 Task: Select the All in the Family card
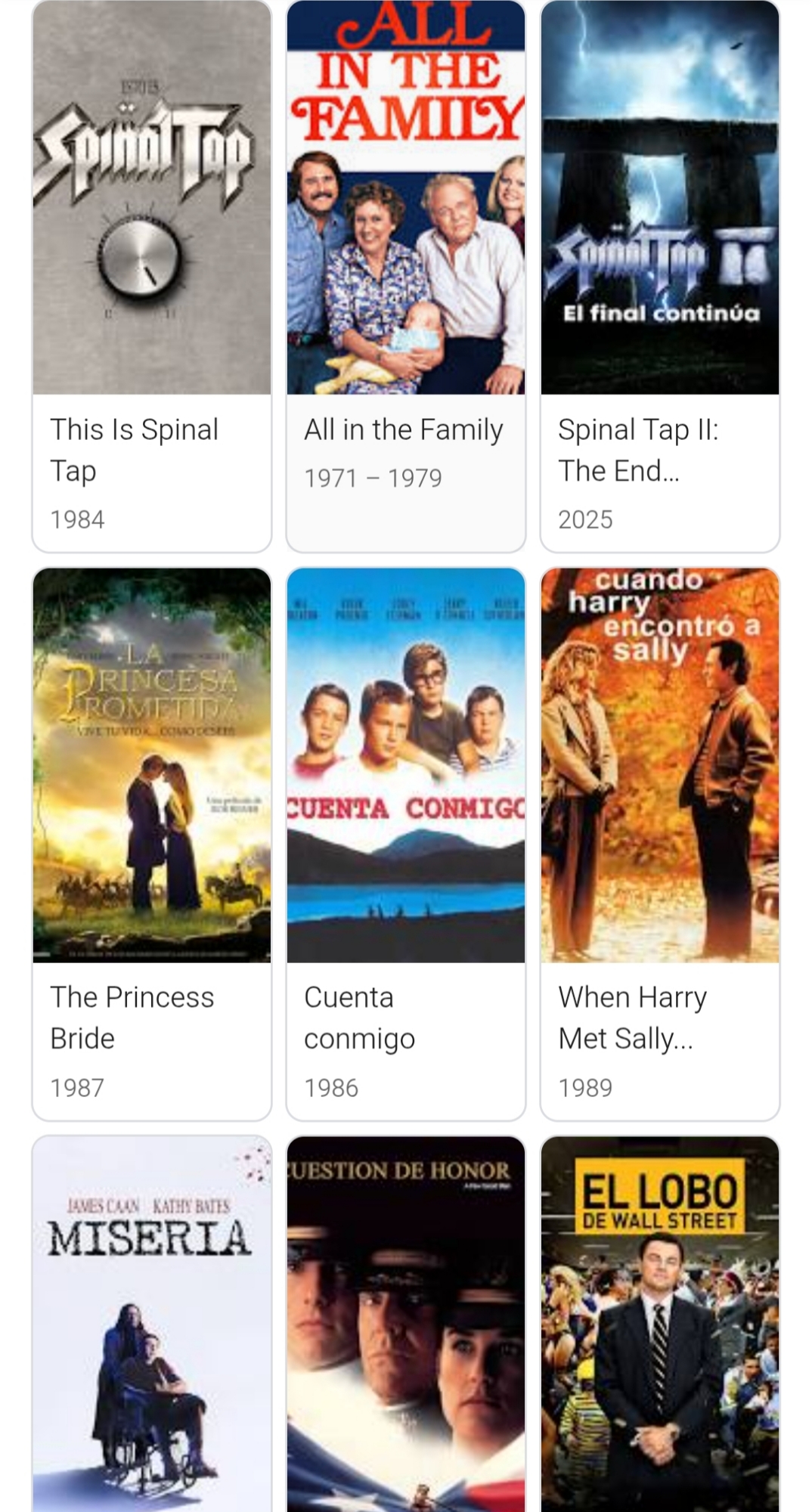405,276
